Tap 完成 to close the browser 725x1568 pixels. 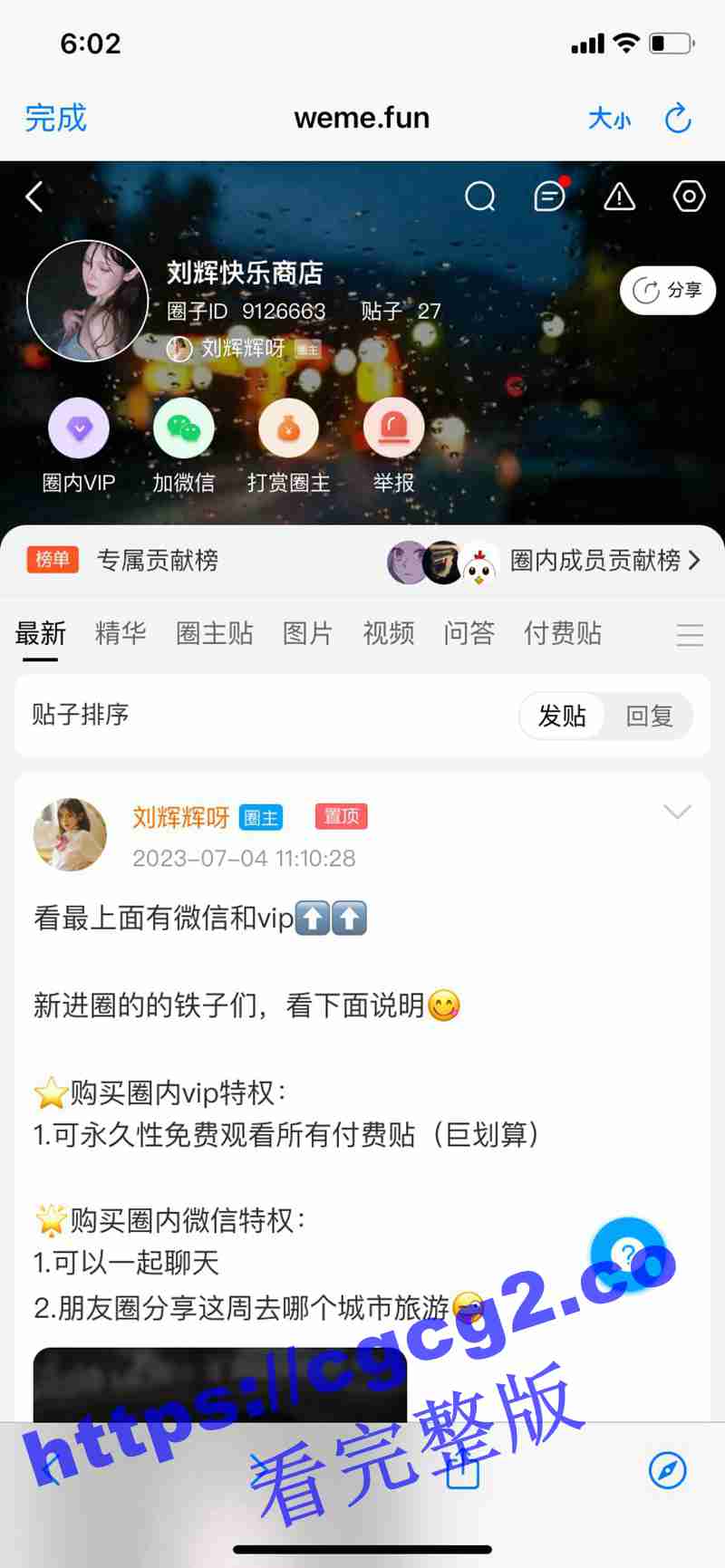pos(55,118)
